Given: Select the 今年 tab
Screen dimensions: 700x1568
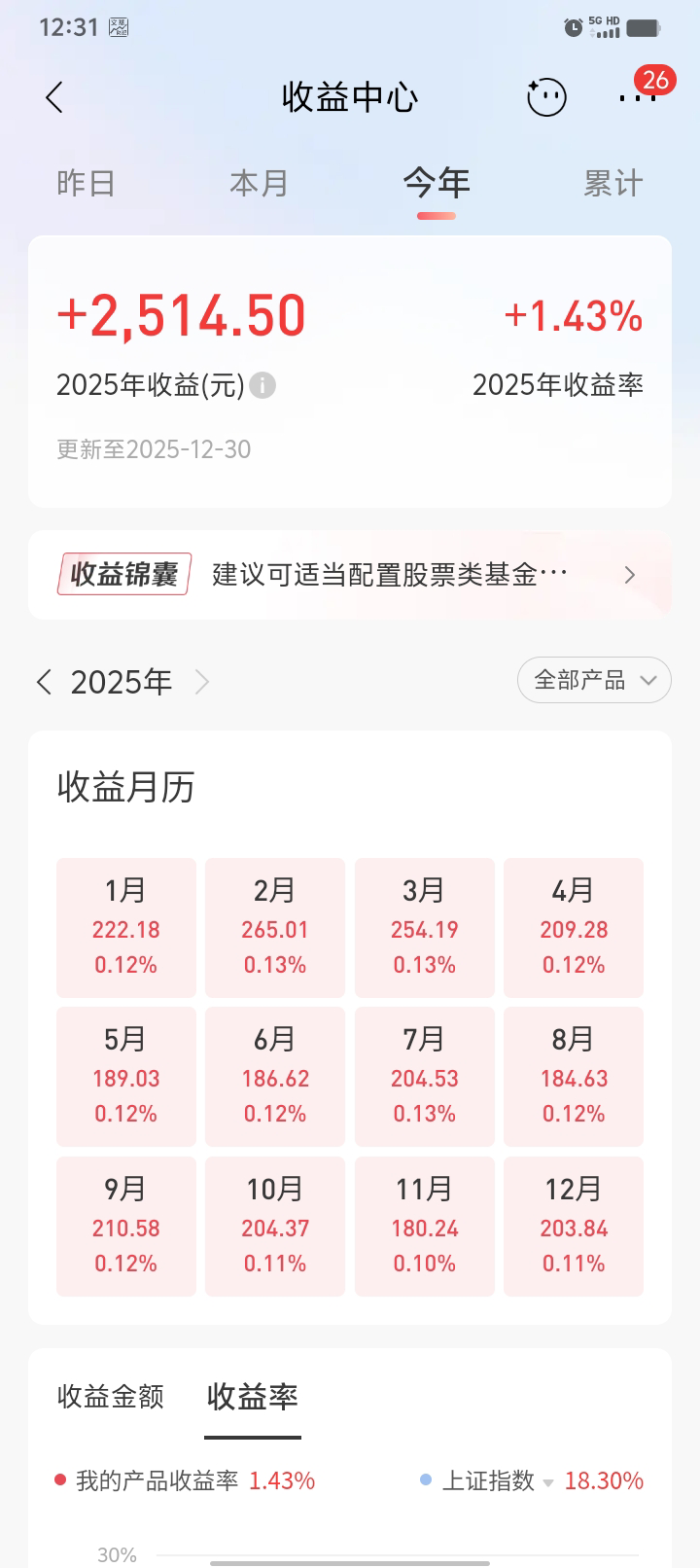Looking at the screenshot, I should (437, 183).
